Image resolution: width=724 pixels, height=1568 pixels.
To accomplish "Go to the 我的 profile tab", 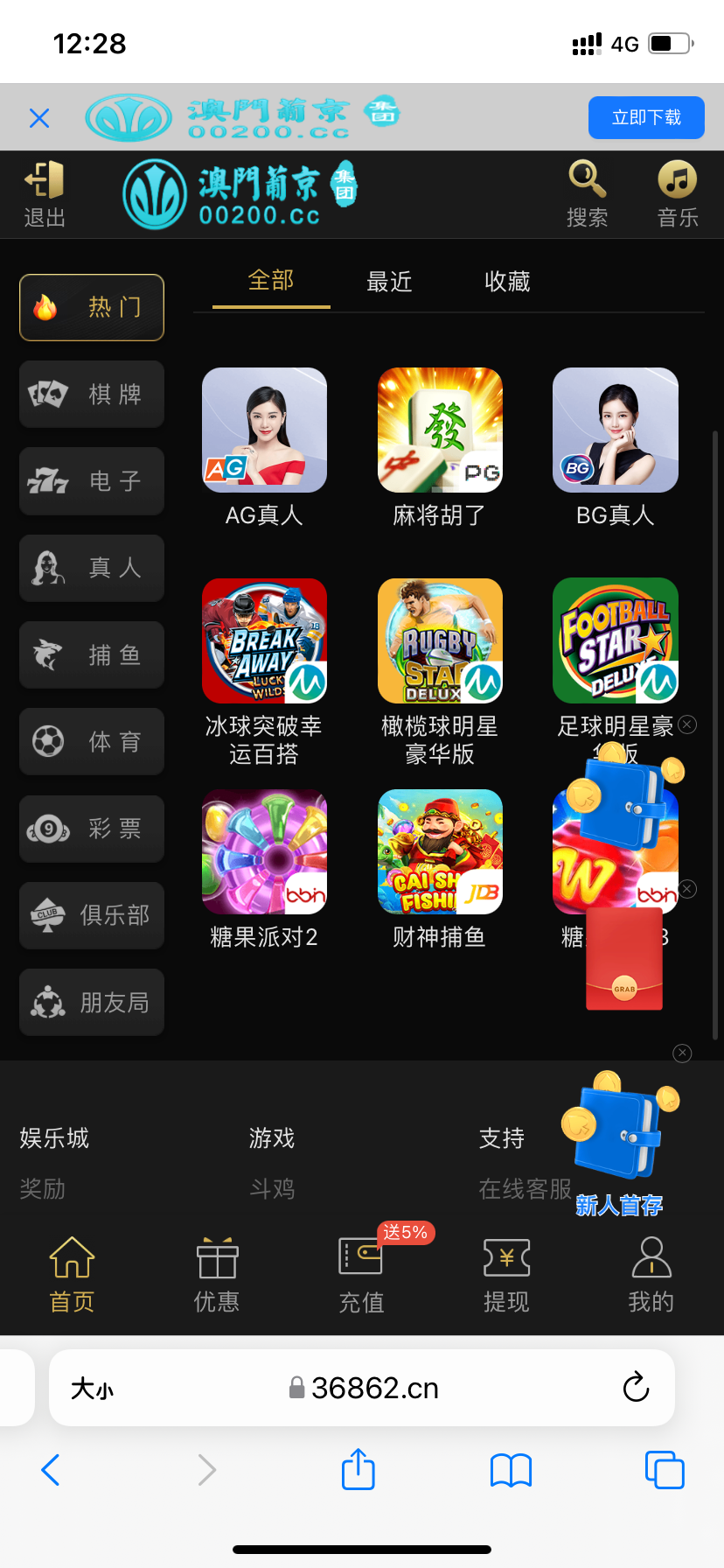I will [651, 1275].
